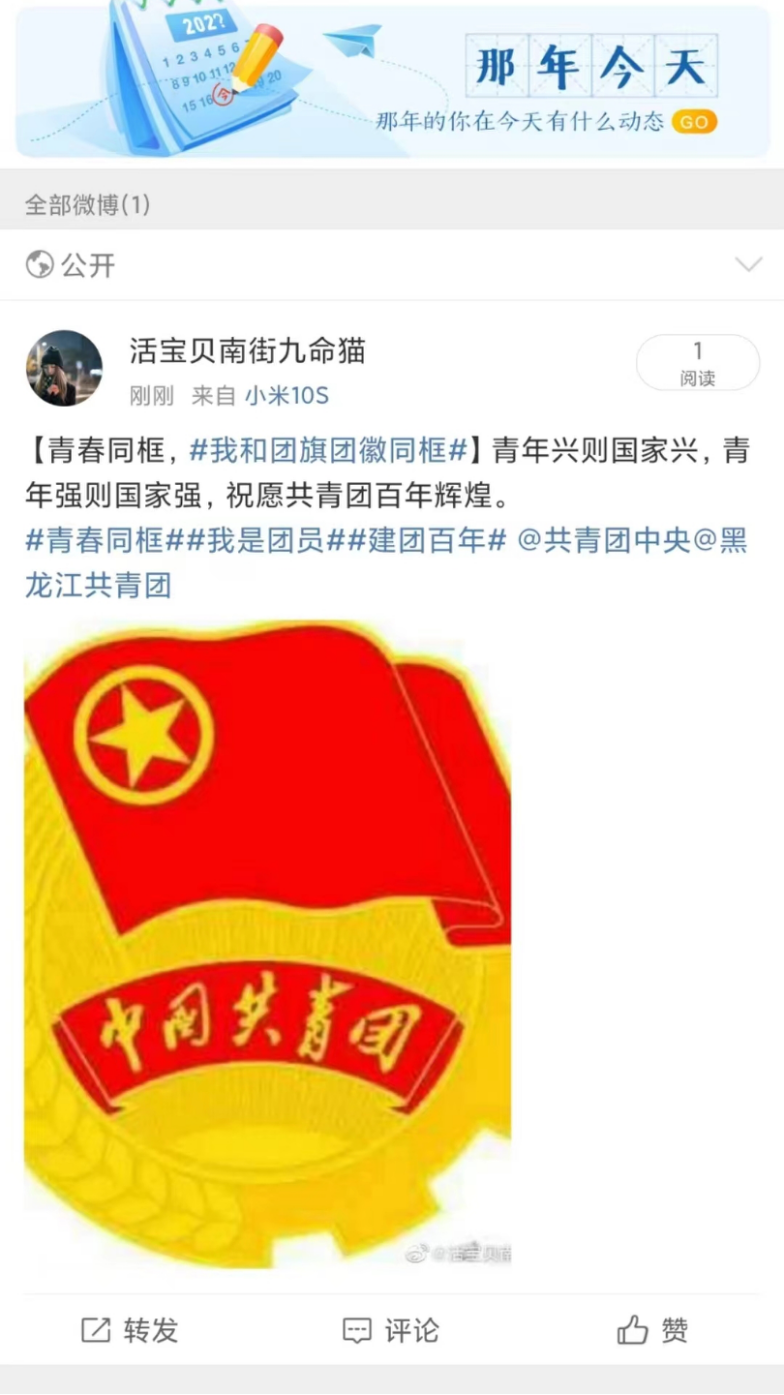Open the username 活宝贝南街九命猫

click(x=247, y=351)
